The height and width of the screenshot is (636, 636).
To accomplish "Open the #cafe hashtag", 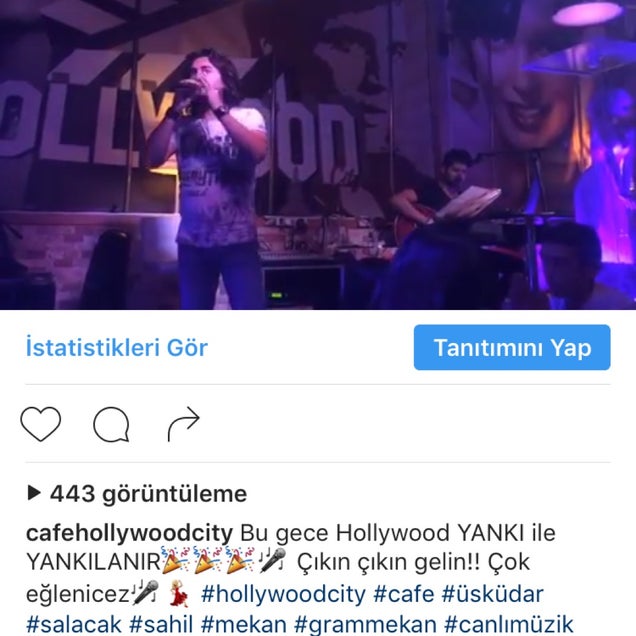I will click(404, 594).
